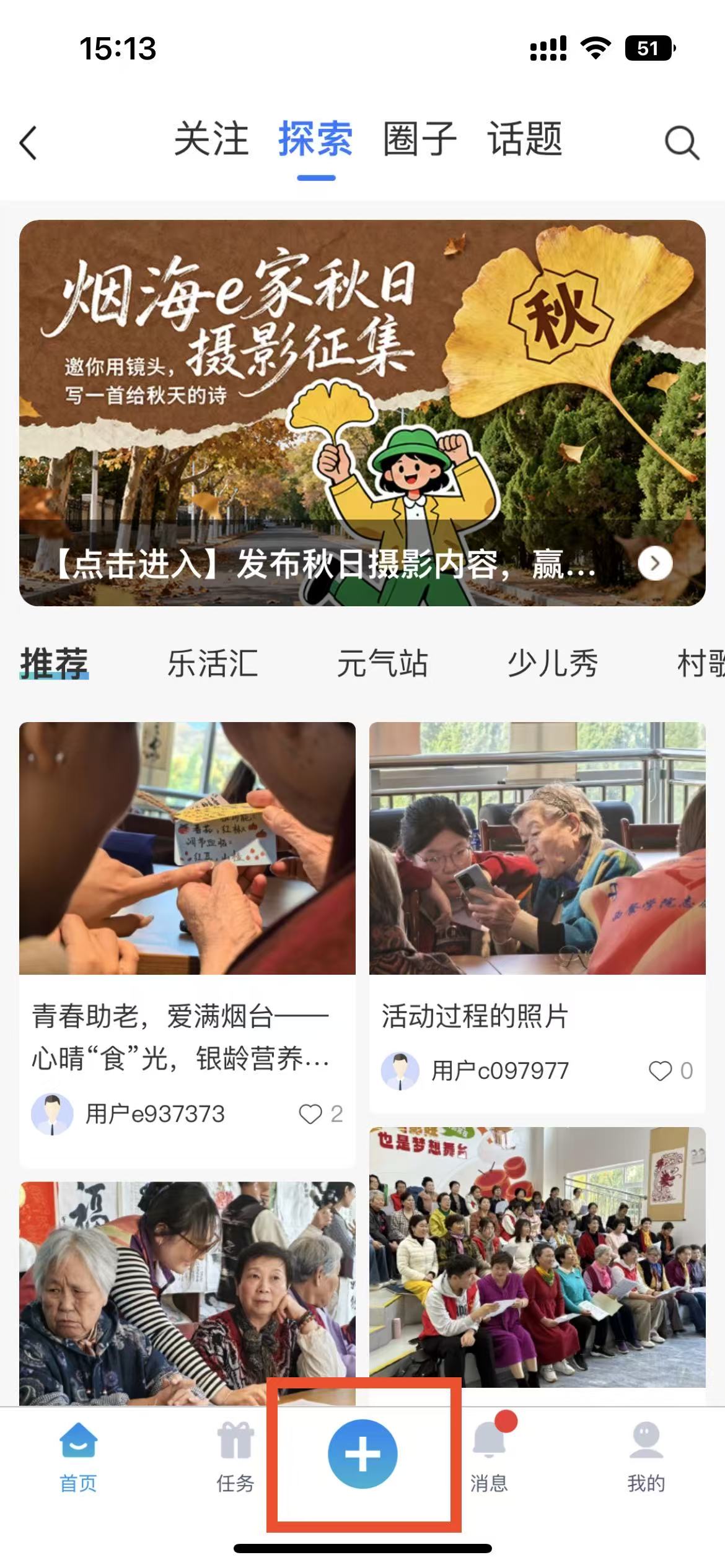This screenshot has width=725, height=1568.
Task: Open the 烟海e家秋日摄影征集 banner
Action: click(x=362, y=412)
